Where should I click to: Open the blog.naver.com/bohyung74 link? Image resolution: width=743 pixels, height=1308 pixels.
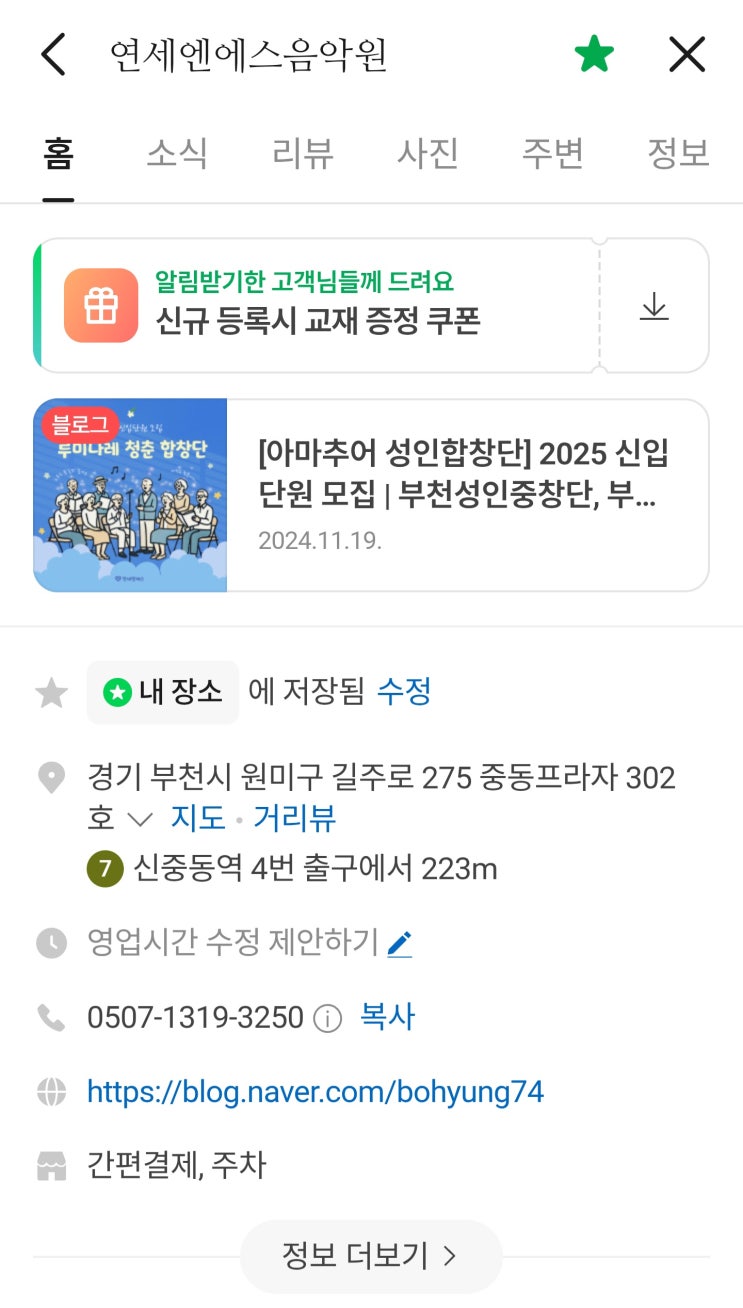[315, 1091]
